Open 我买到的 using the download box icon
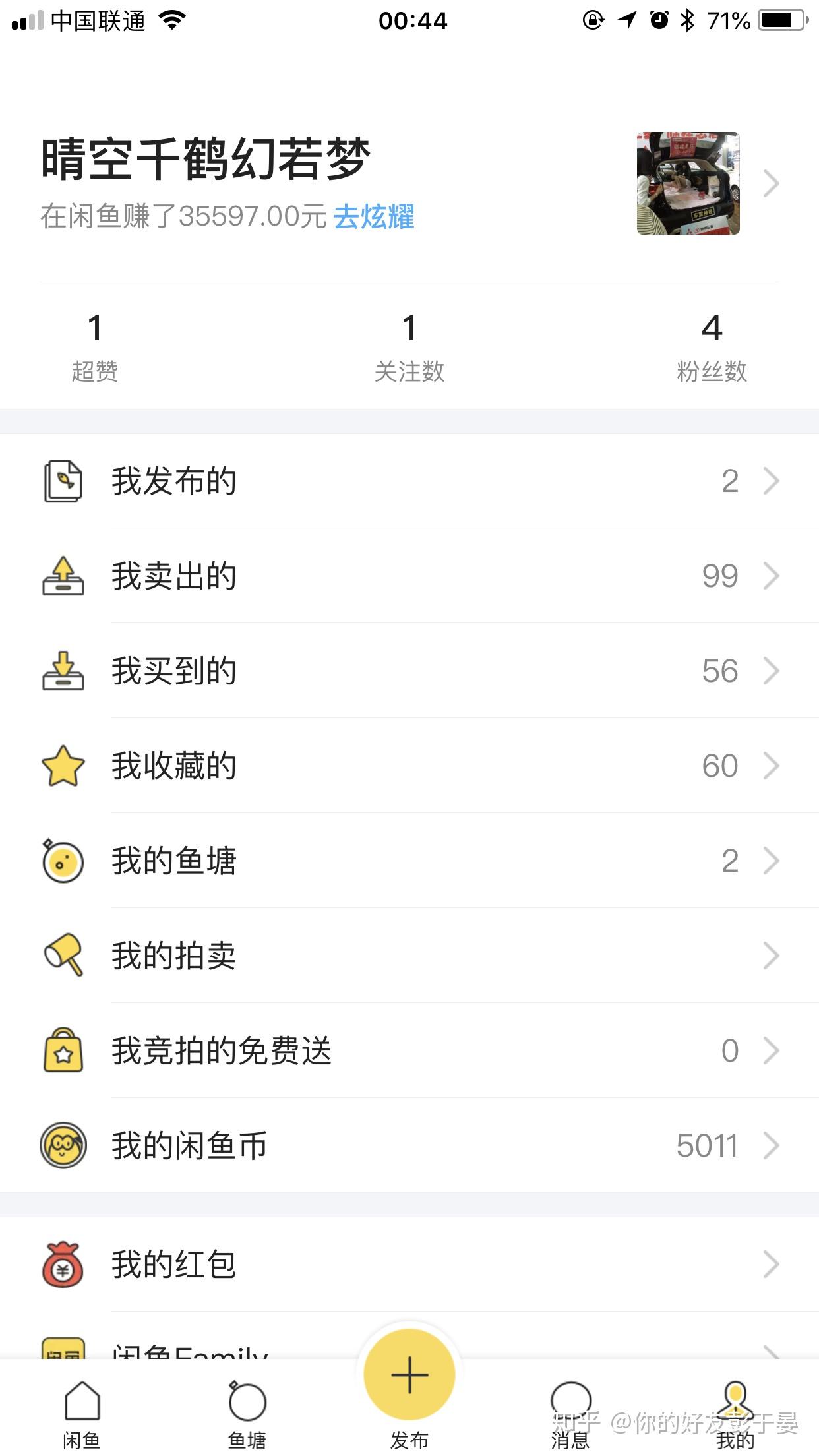The image size is (819, 1456). pos(63,671)
